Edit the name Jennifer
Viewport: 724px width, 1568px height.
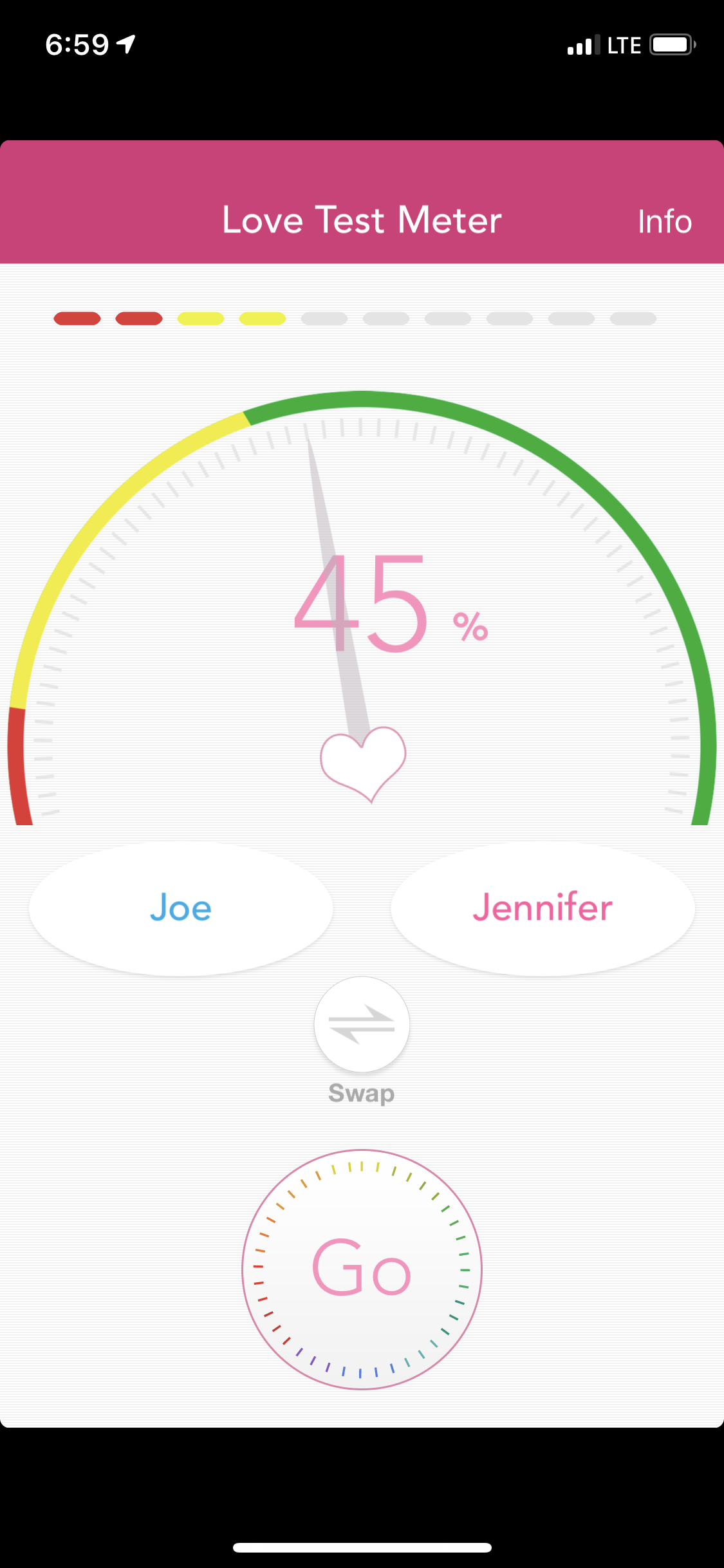543,908
